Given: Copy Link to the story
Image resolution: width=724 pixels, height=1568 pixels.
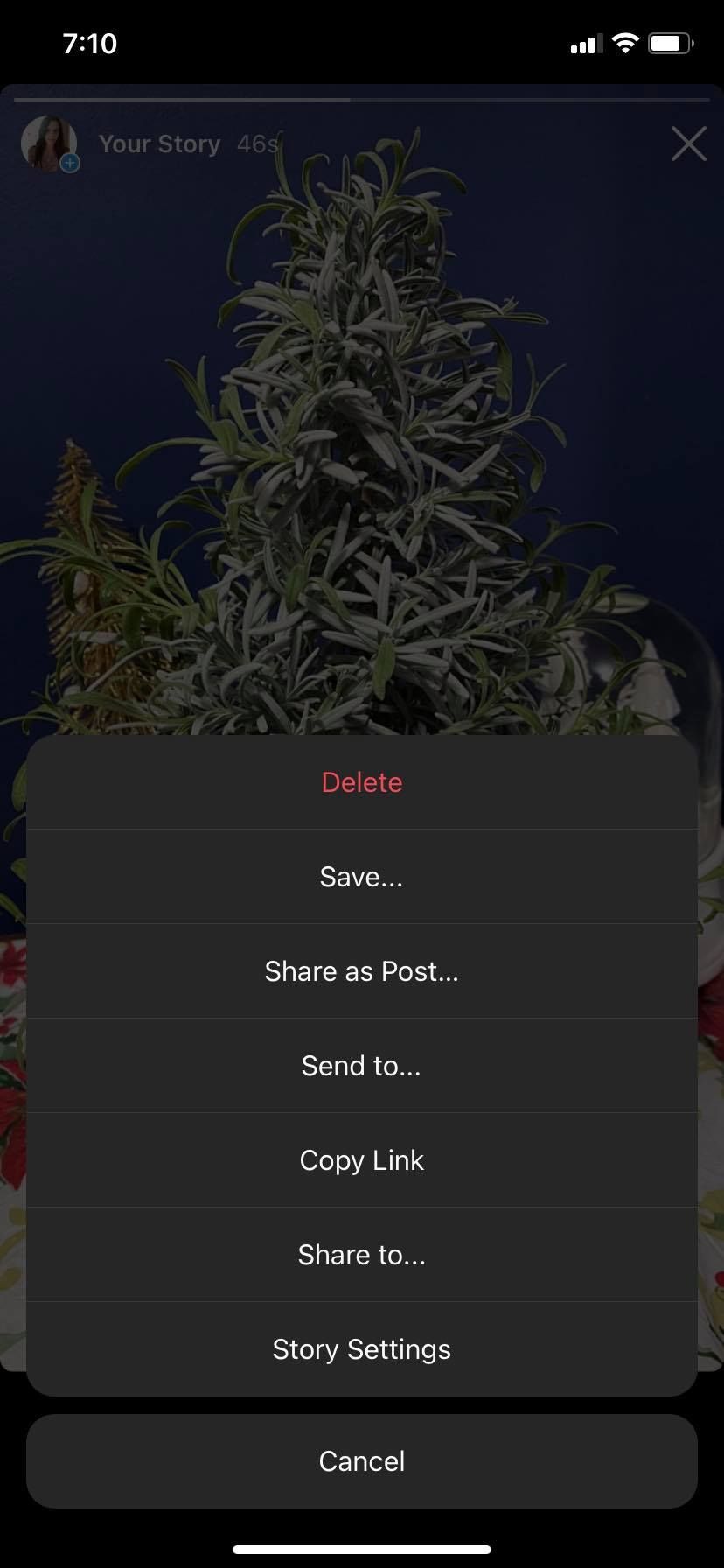Looking at the screenshot, I should click(x=361, y=1160).
